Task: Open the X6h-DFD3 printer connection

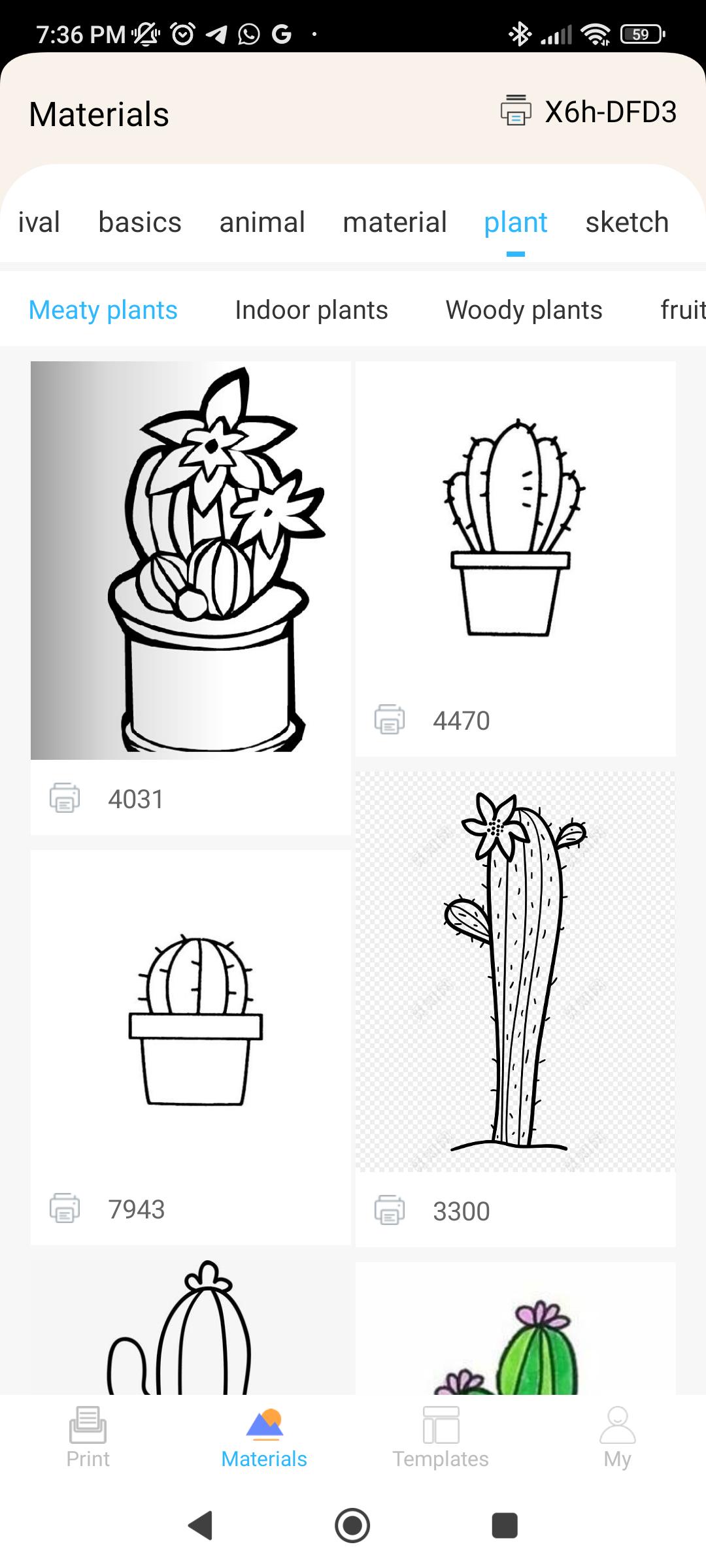Action: (588, 112)
